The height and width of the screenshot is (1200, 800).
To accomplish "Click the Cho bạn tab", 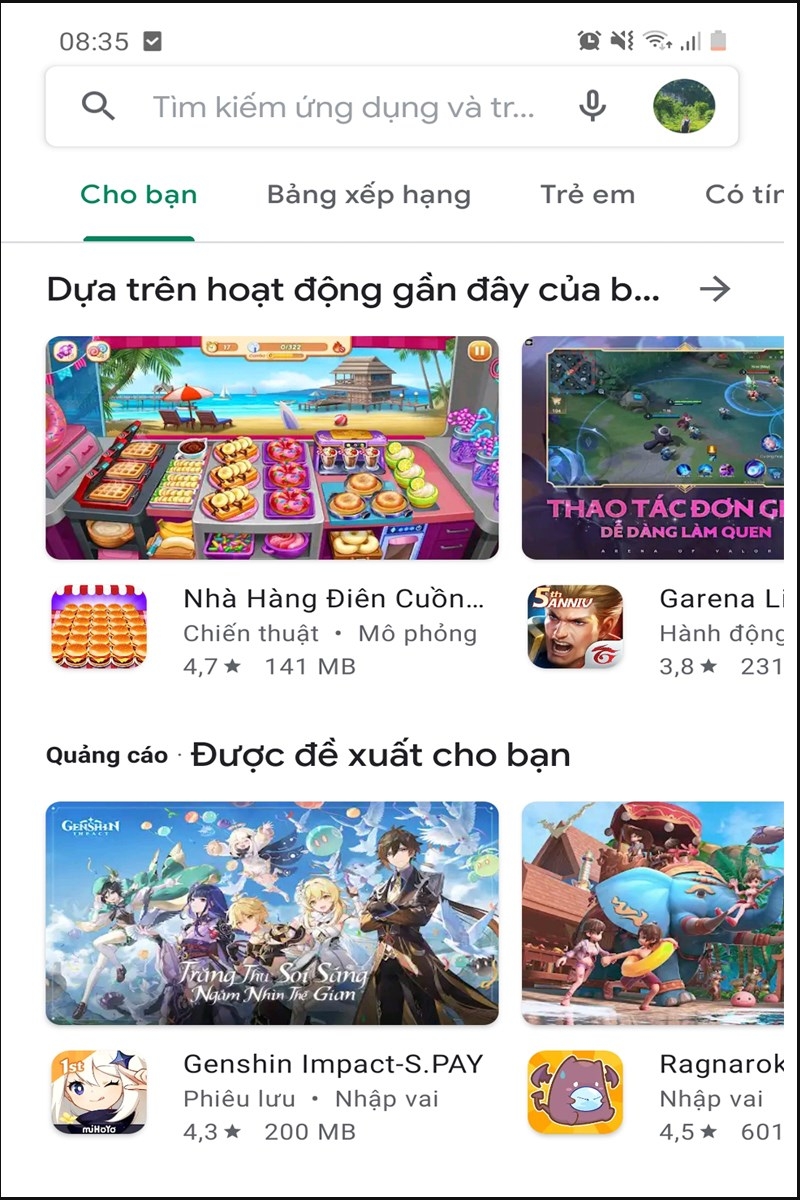I will click(x=138, y=195).
